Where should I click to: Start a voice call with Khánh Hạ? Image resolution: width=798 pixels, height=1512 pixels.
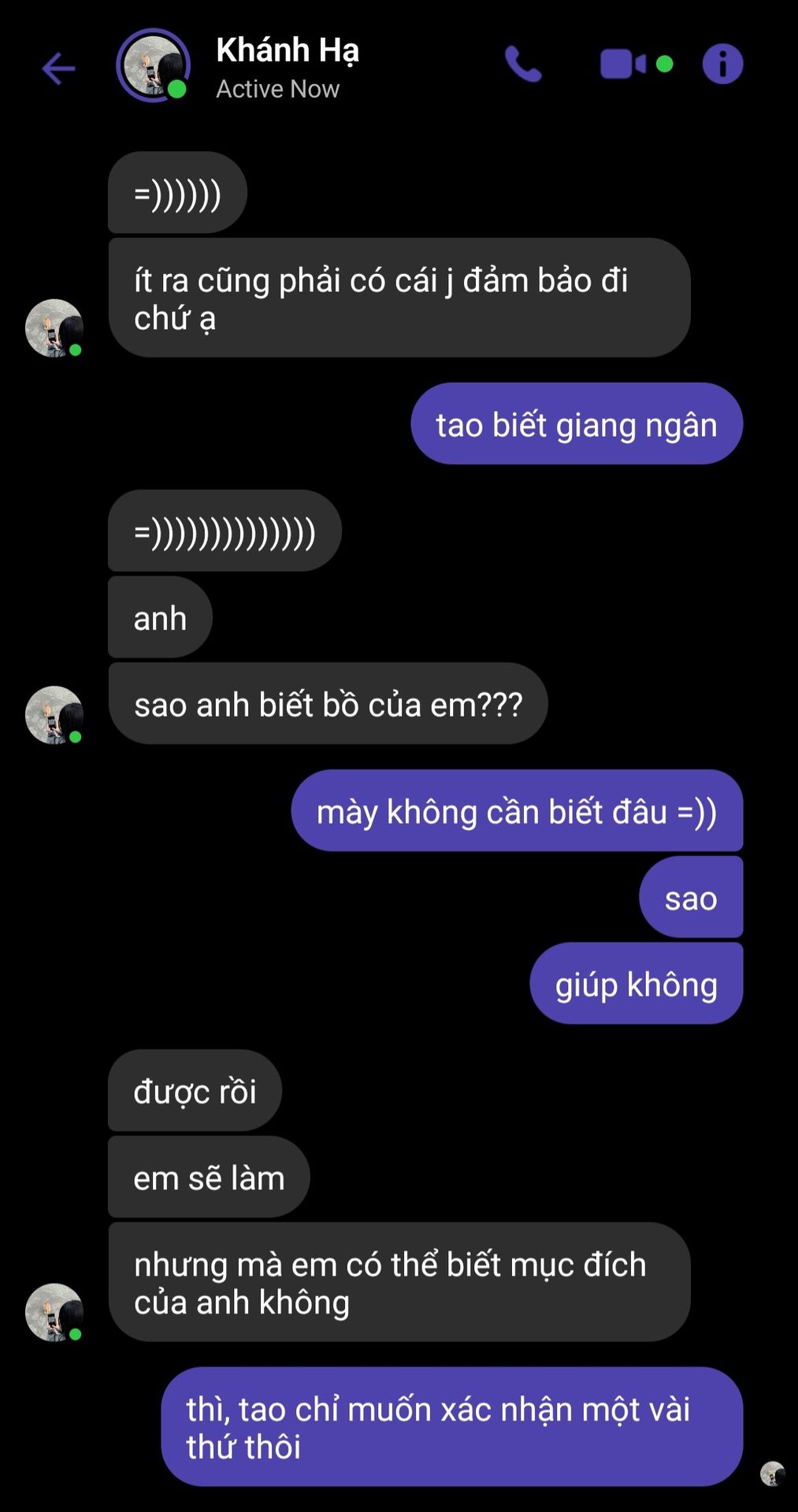pos(523,64)
